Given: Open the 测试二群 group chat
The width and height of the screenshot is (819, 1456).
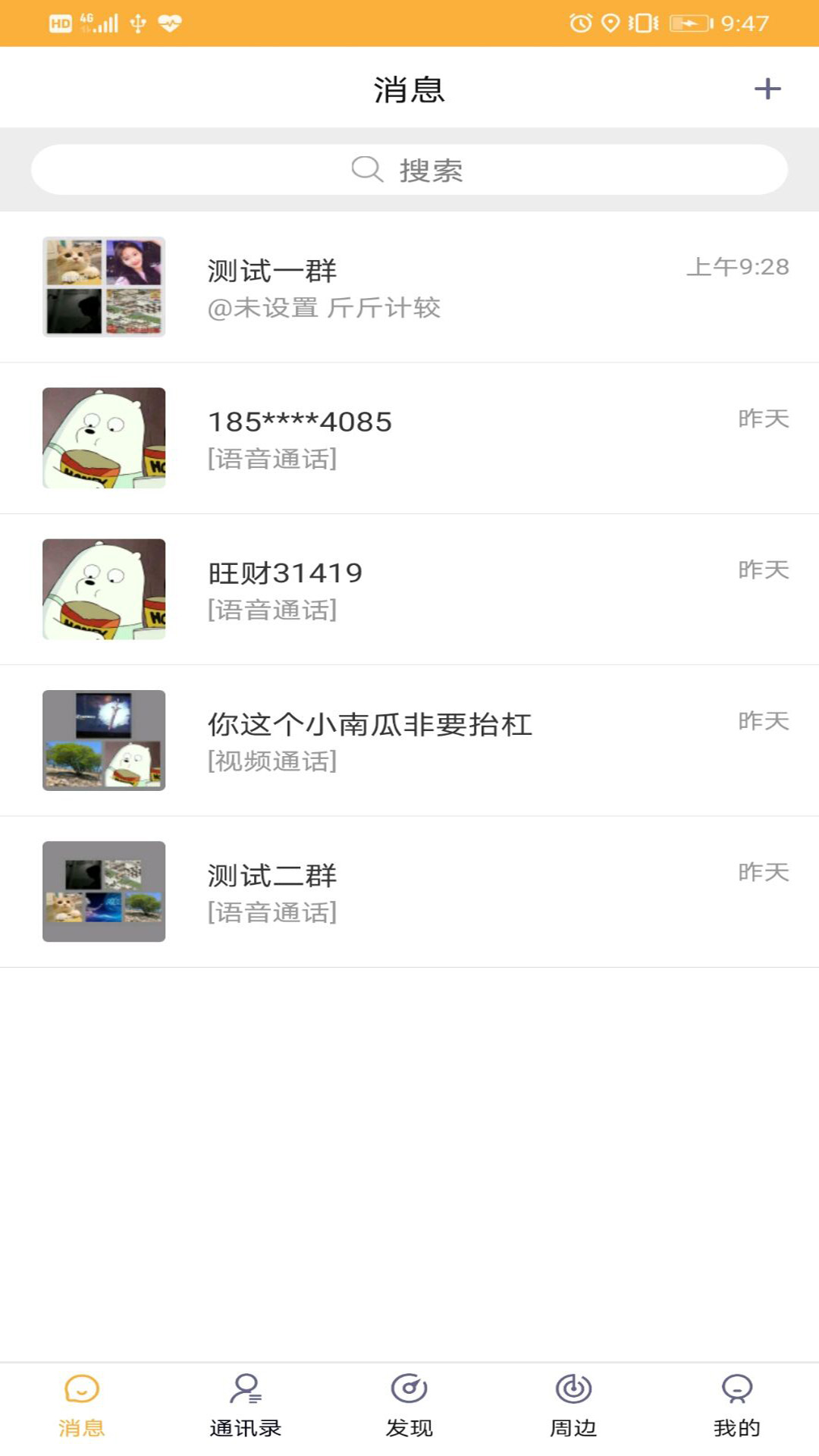Looking at the screenshot, I should coord(409,892).
